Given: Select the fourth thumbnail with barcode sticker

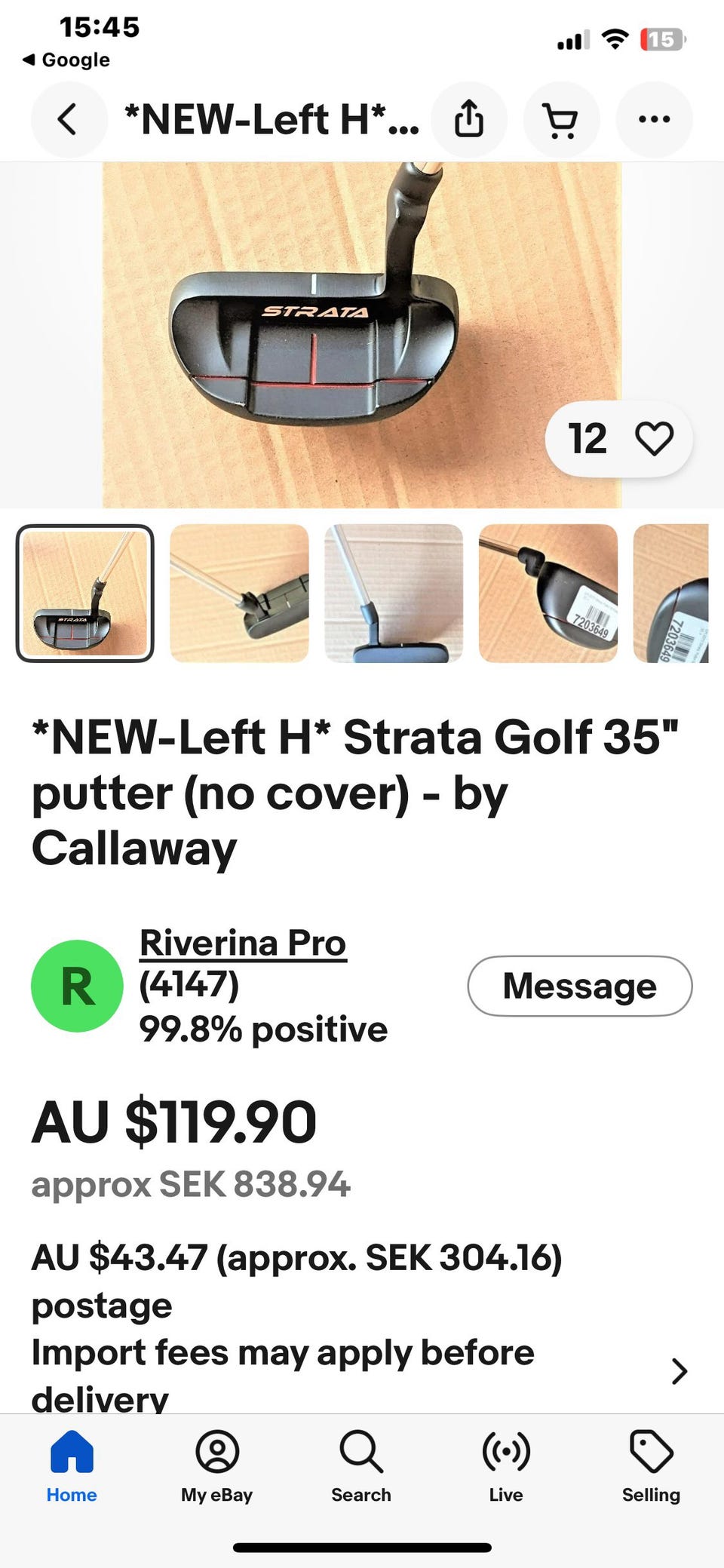Looking at the screenshot, I should coord(548,594).
